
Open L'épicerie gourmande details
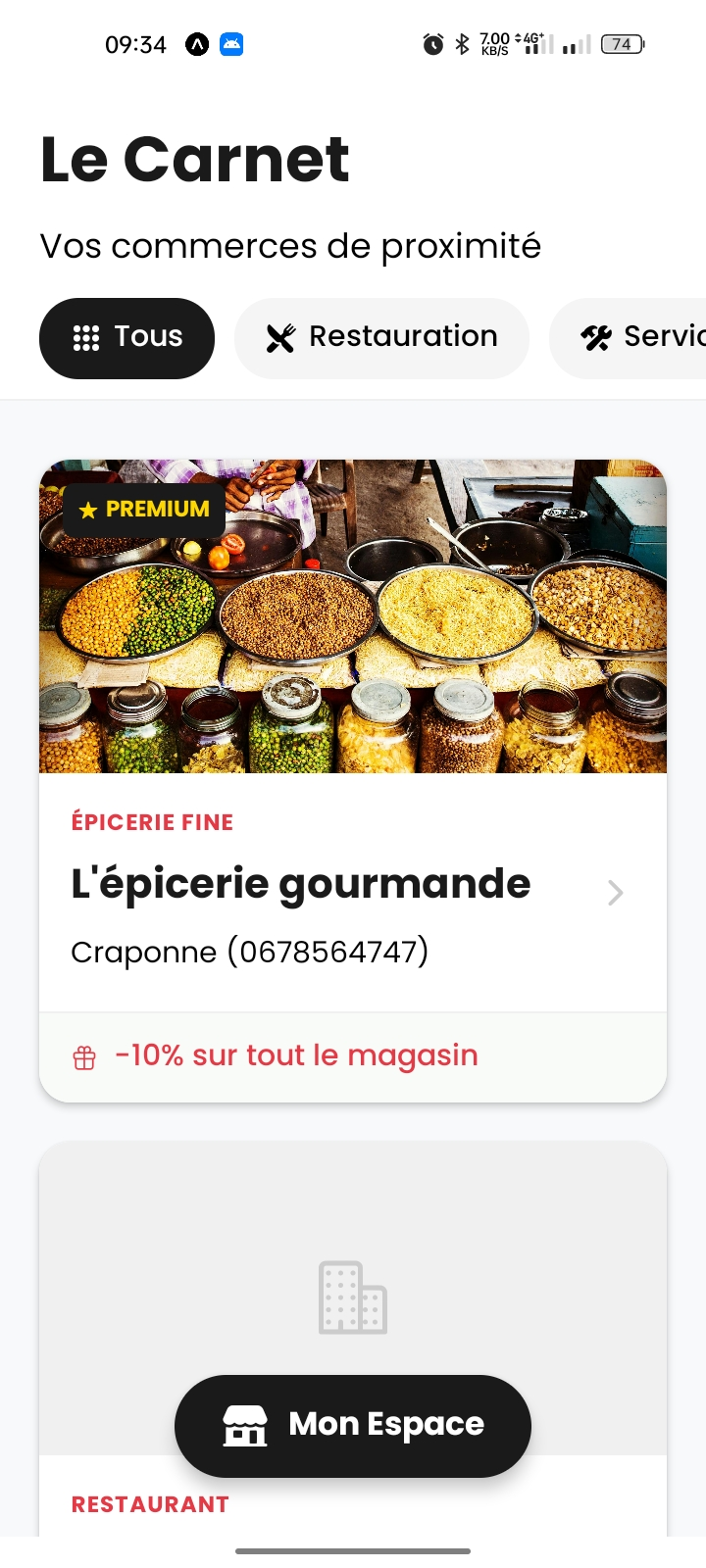[x=300, y=883]
